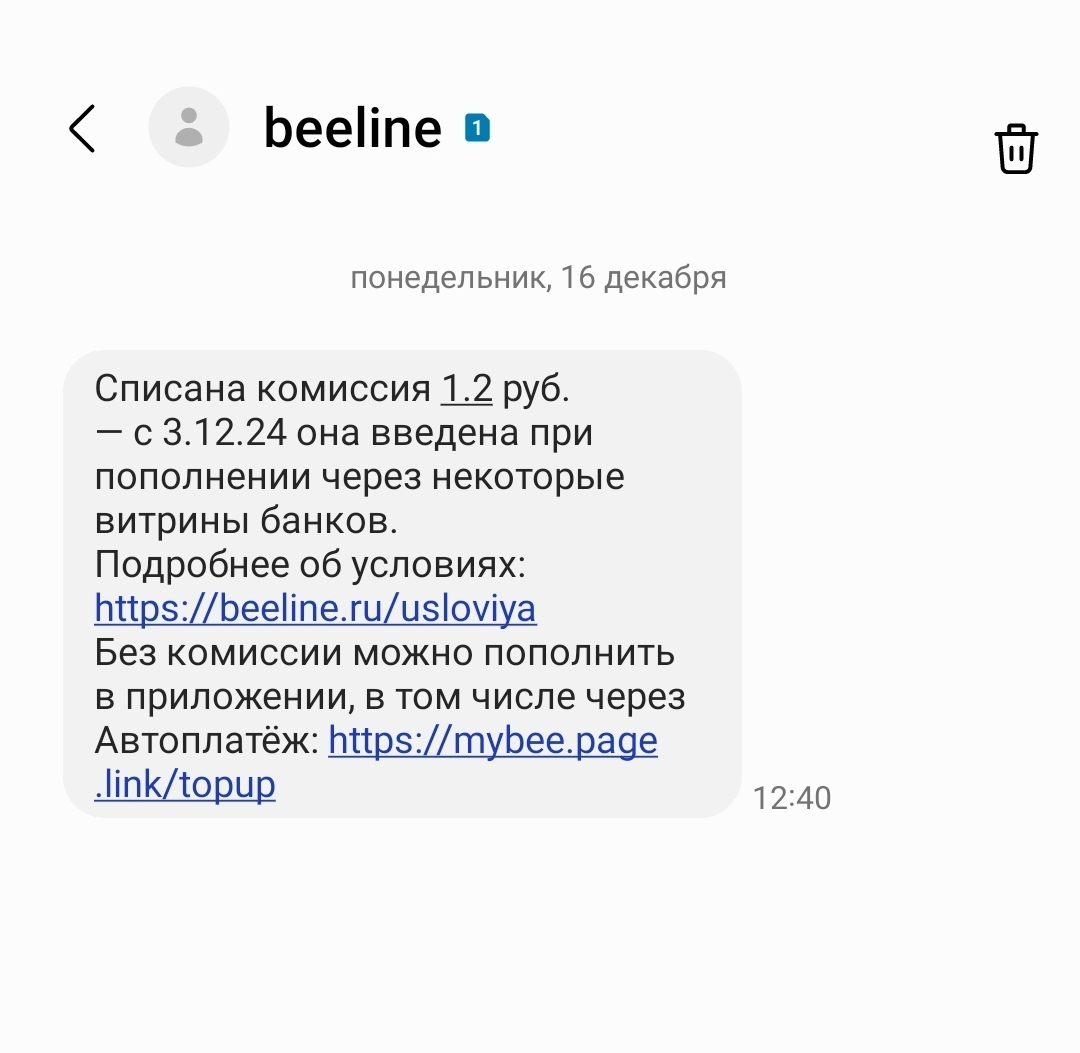This screenshot has height=1053, width=1080.
Task: Go back to the conversations list
Action: click(82, 129)
